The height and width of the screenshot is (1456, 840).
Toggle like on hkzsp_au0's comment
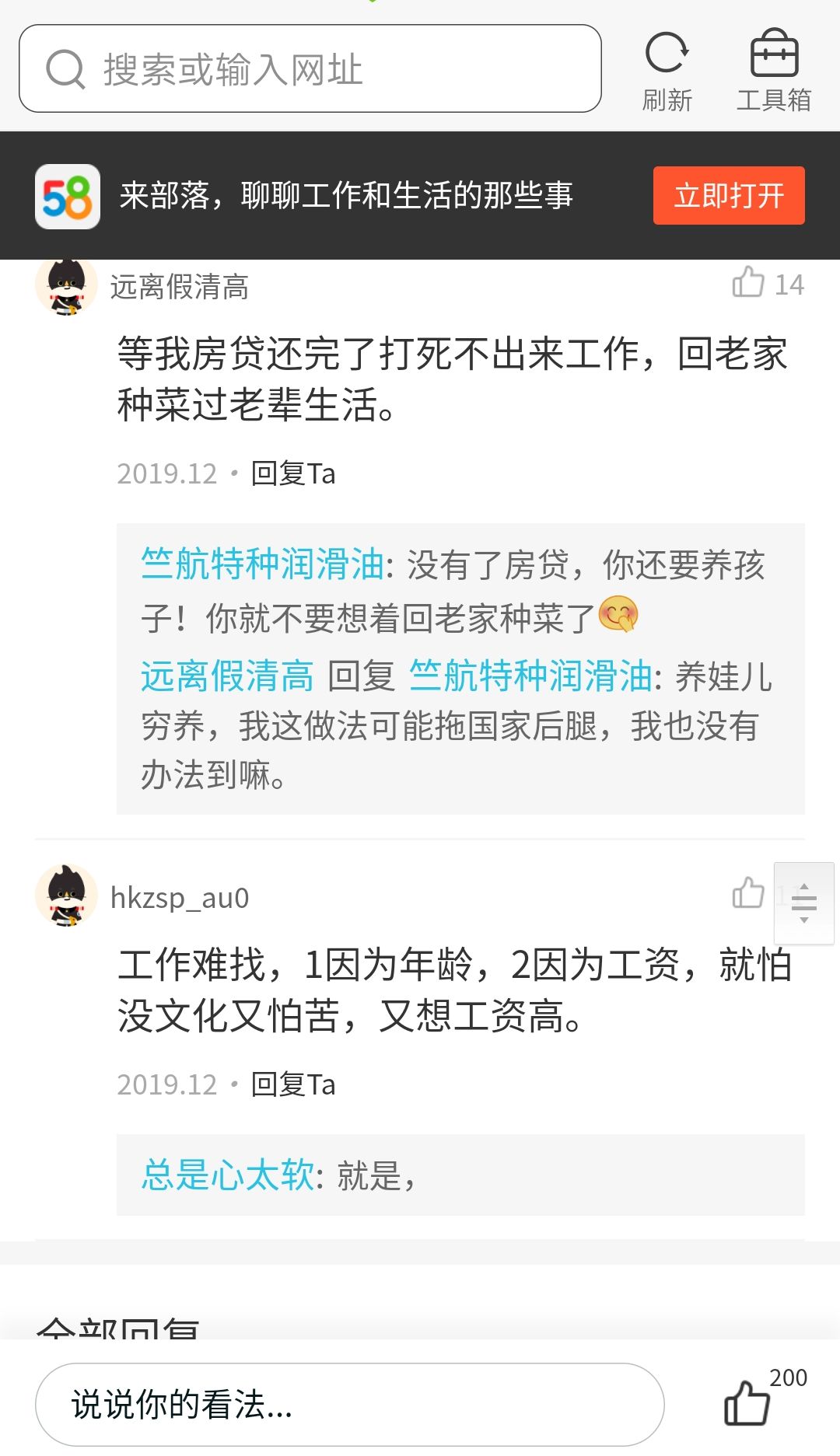tap(747, 896)
